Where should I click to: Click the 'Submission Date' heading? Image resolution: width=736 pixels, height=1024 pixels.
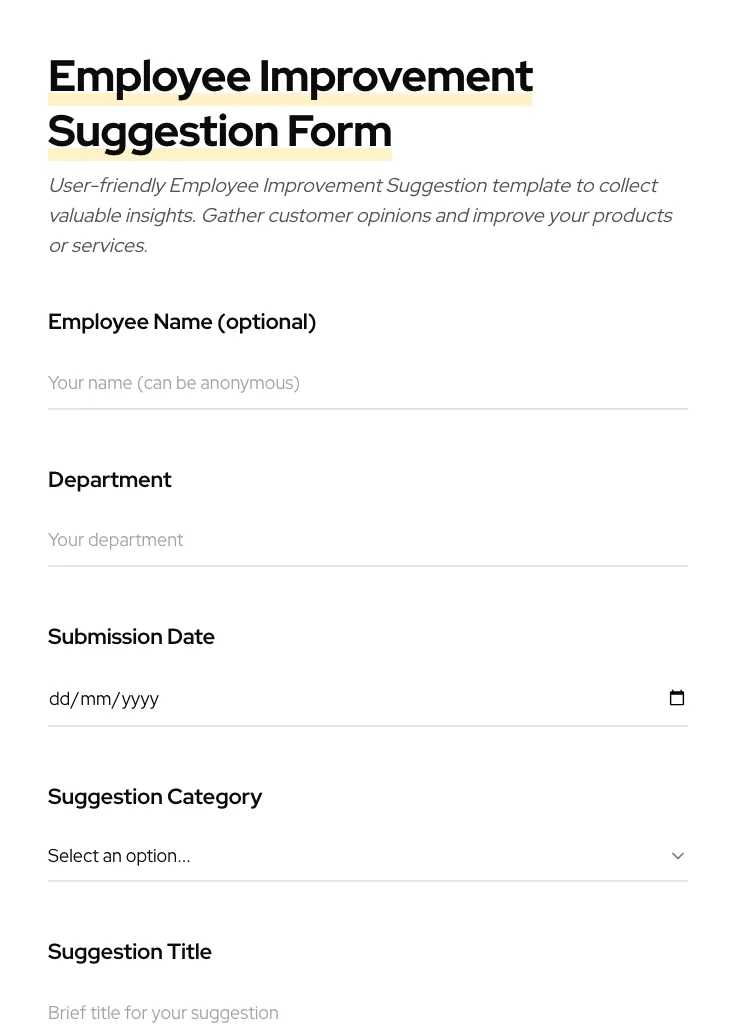tap(131, 637)
